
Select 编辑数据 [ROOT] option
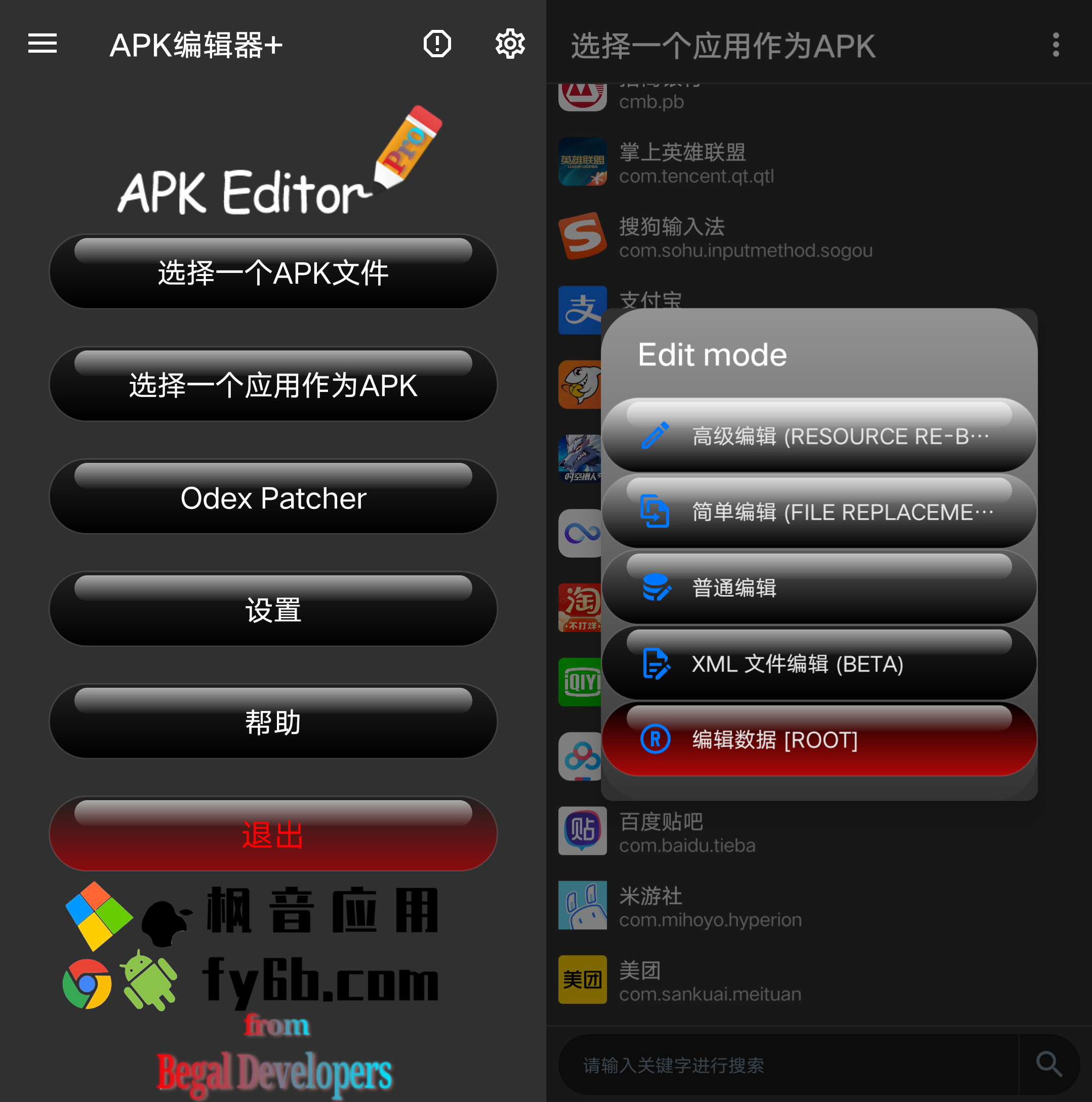[x=819, y=740]
